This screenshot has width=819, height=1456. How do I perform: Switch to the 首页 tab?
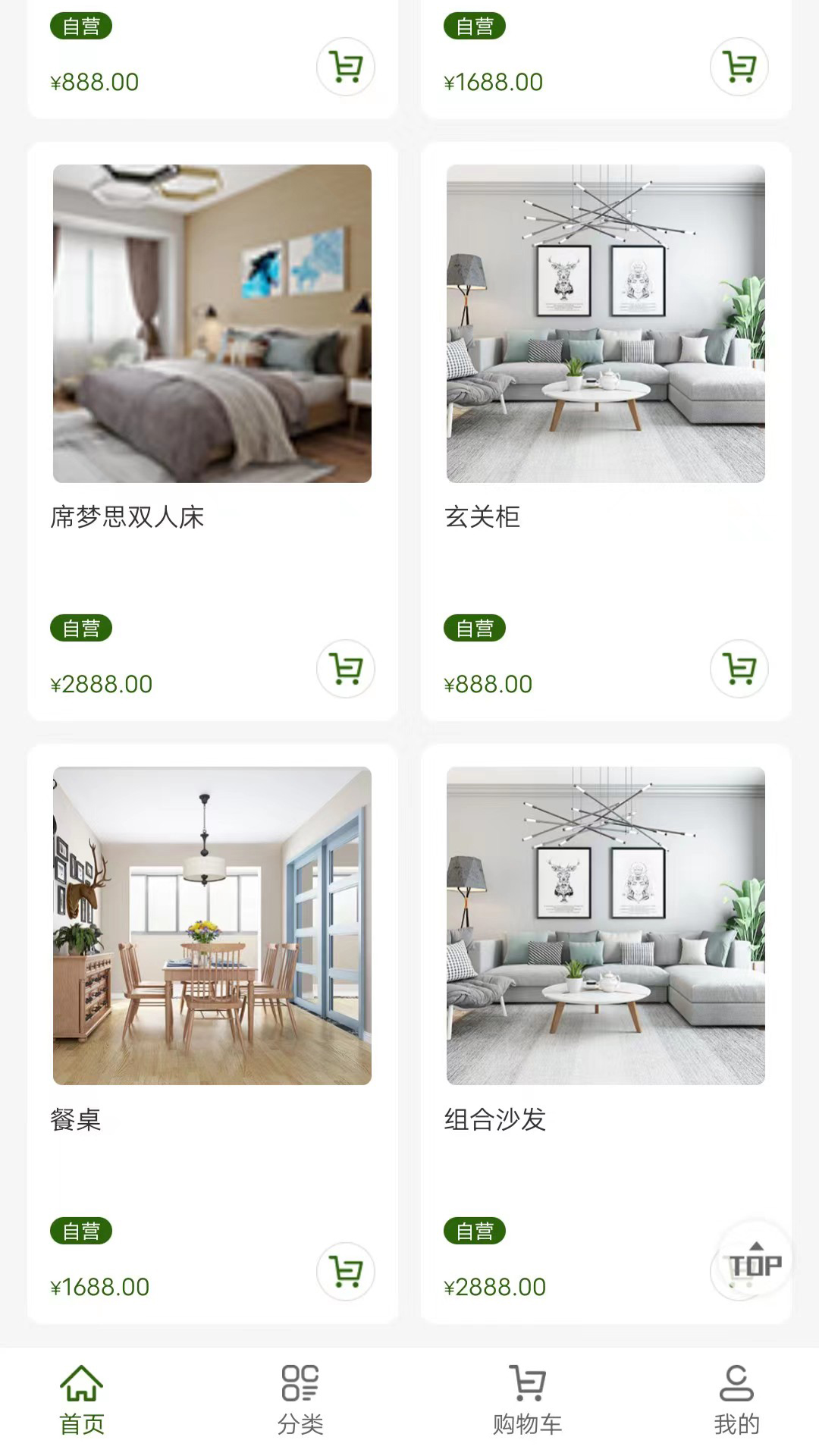tap(82, 1400)
